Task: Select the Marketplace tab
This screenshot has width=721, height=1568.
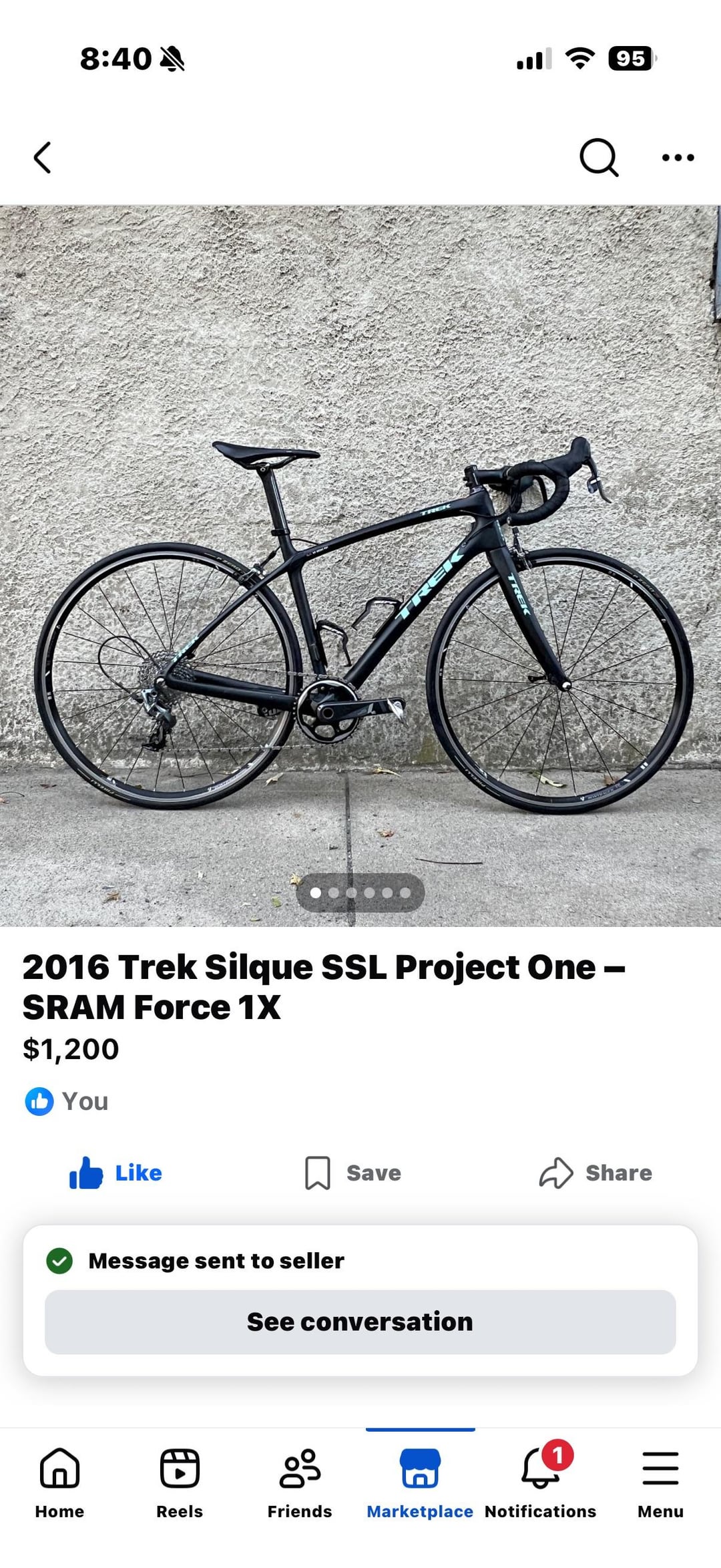Action: tap(420, 1481)
